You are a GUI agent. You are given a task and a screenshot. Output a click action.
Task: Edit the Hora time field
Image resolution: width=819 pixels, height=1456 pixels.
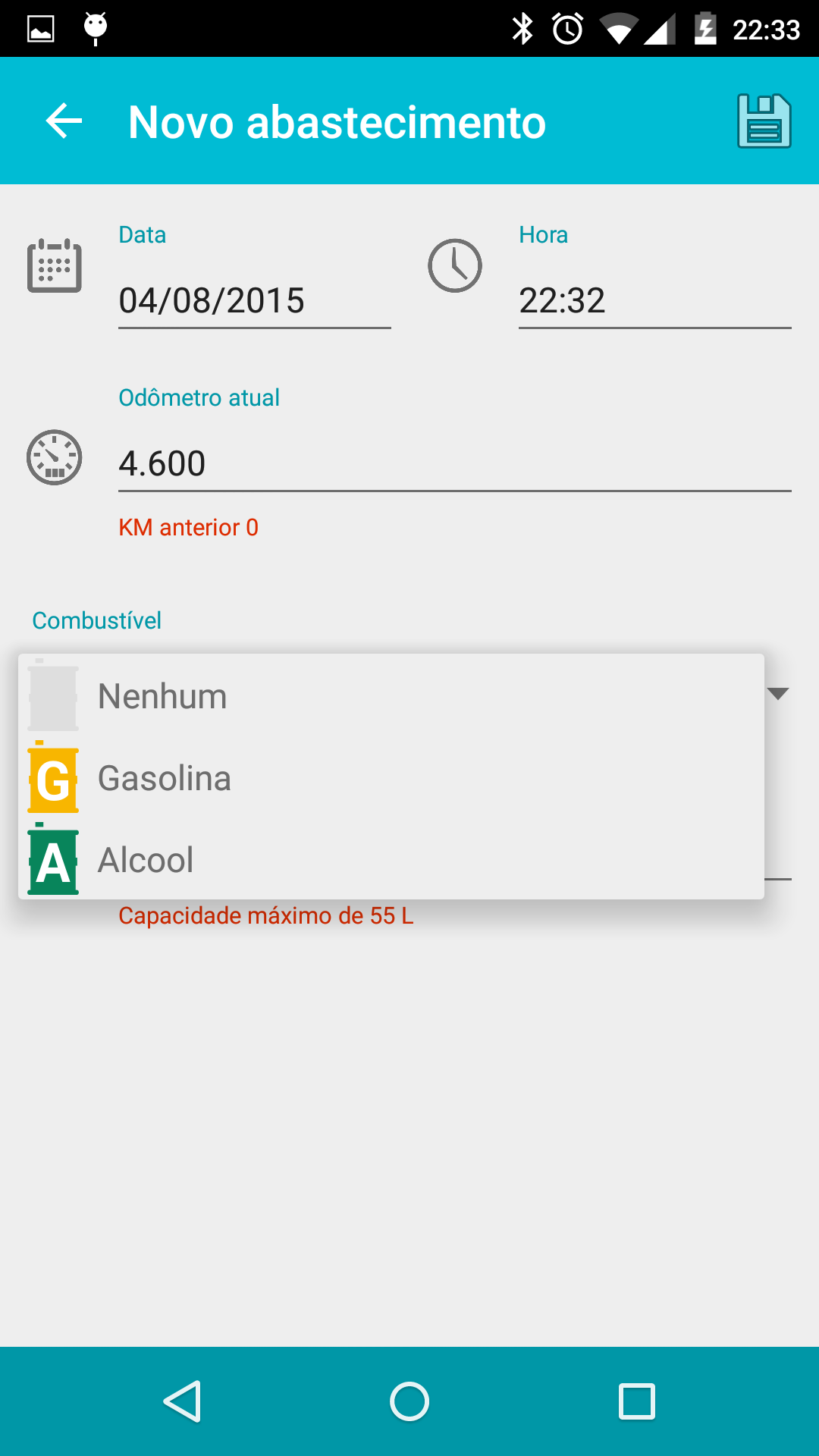pos(655,301)
